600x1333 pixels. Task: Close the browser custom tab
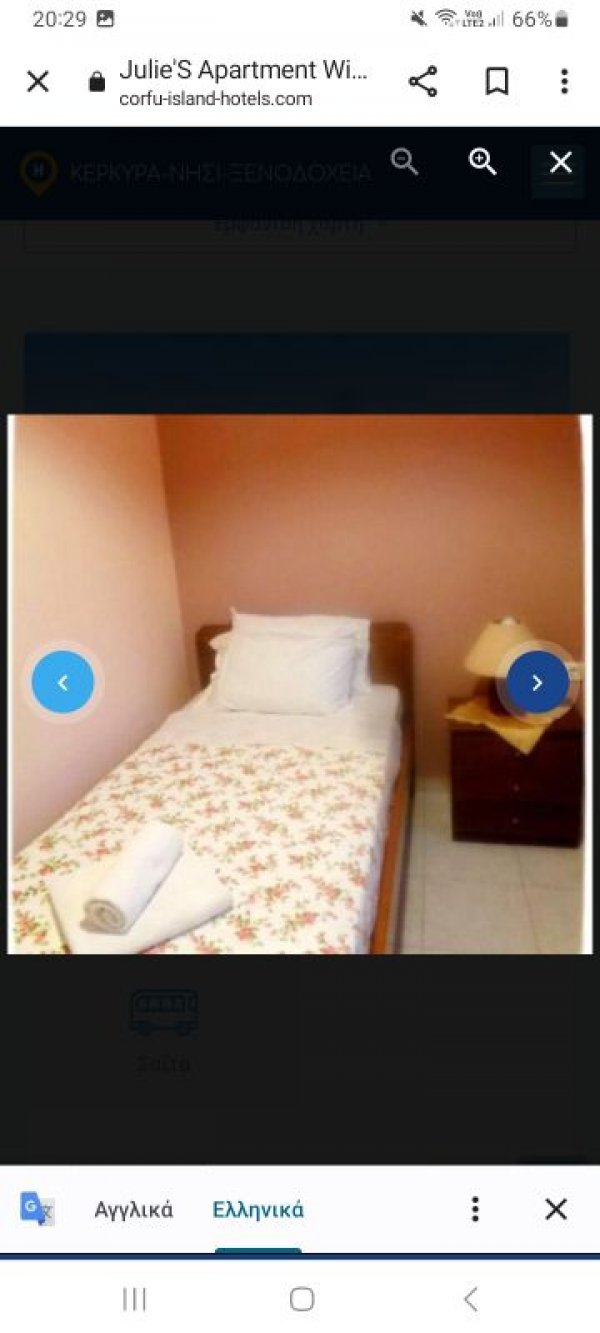tap(37, 82)
